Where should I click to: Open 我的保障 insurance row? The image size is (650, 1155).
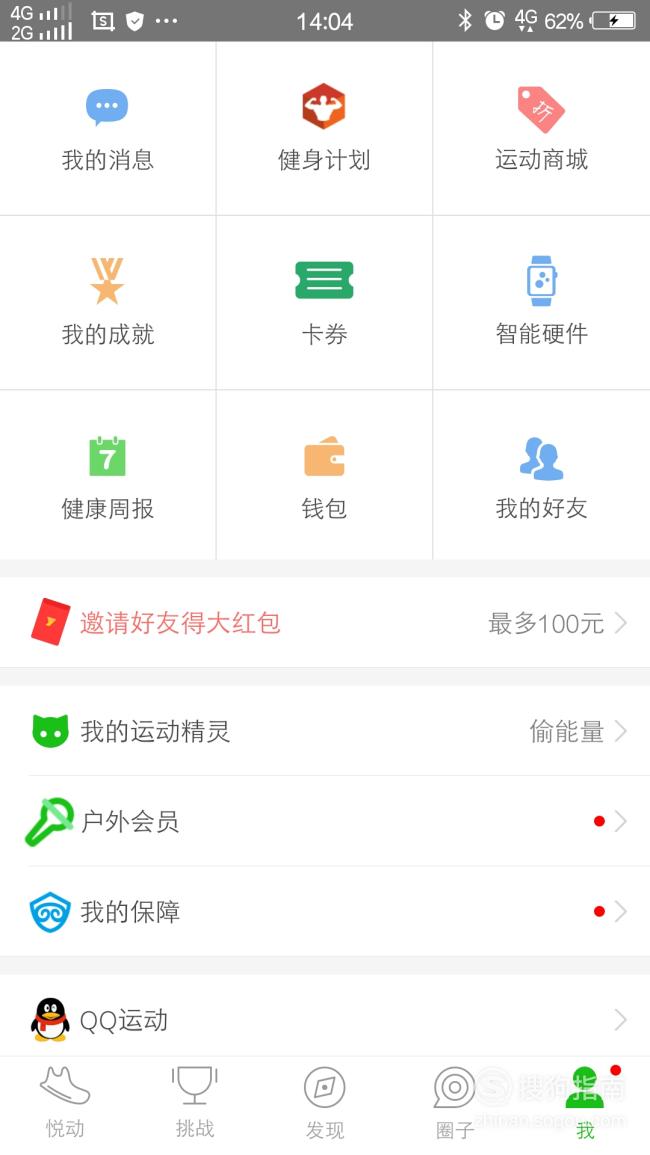tap(325, 911)
